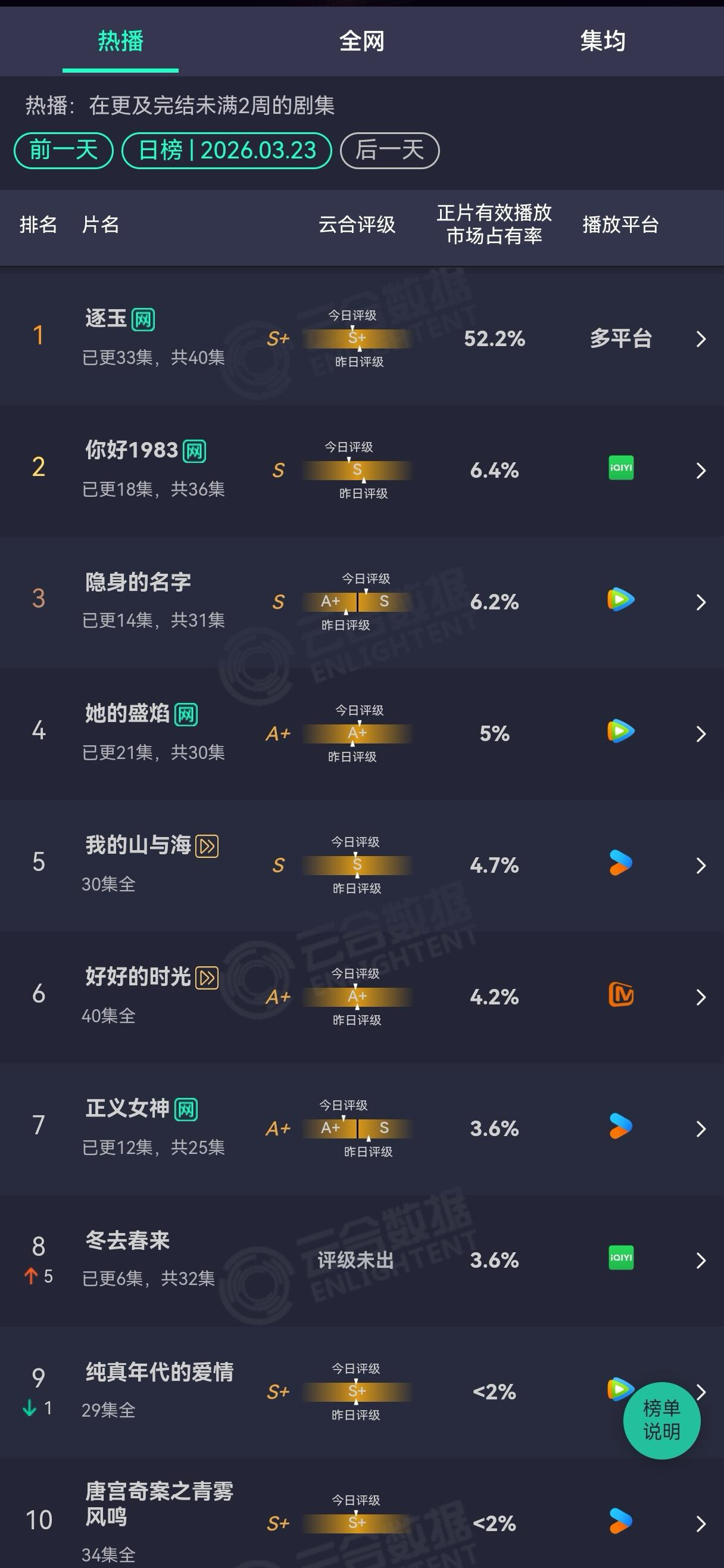Expand details for 逐玉 via its chevron
This screenshot has height=1568, width=724.
point(701,339)
